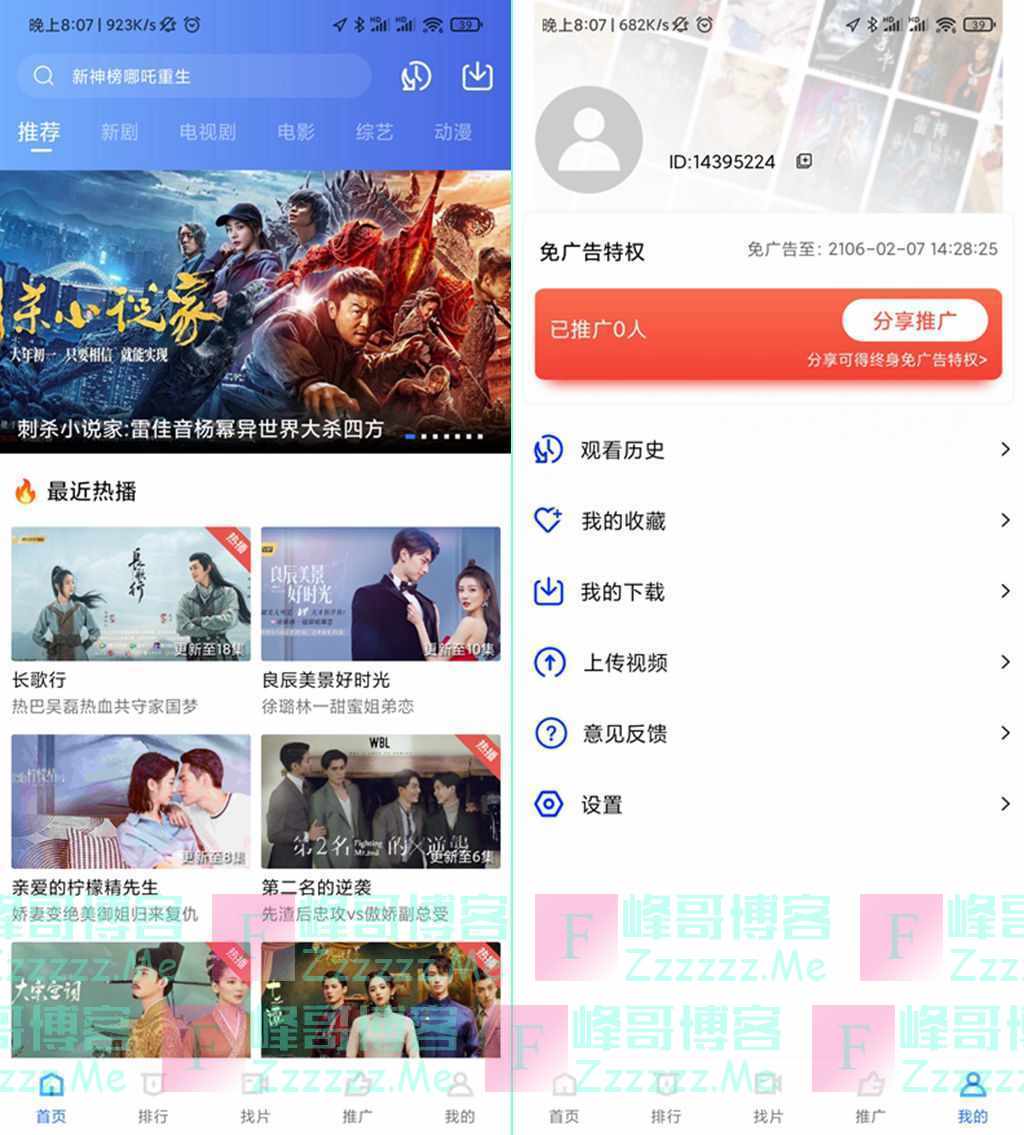
Task: Open 我的下载 row
Action: pos(768,592)
